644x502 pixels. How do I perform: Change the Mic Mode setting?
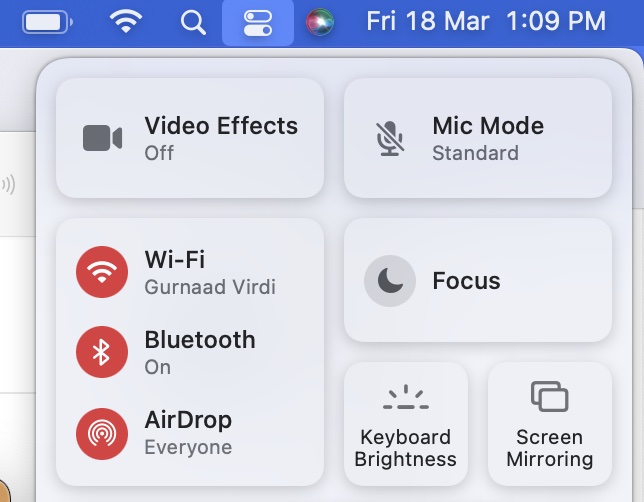pyautogui.click(x=477, y=138)
